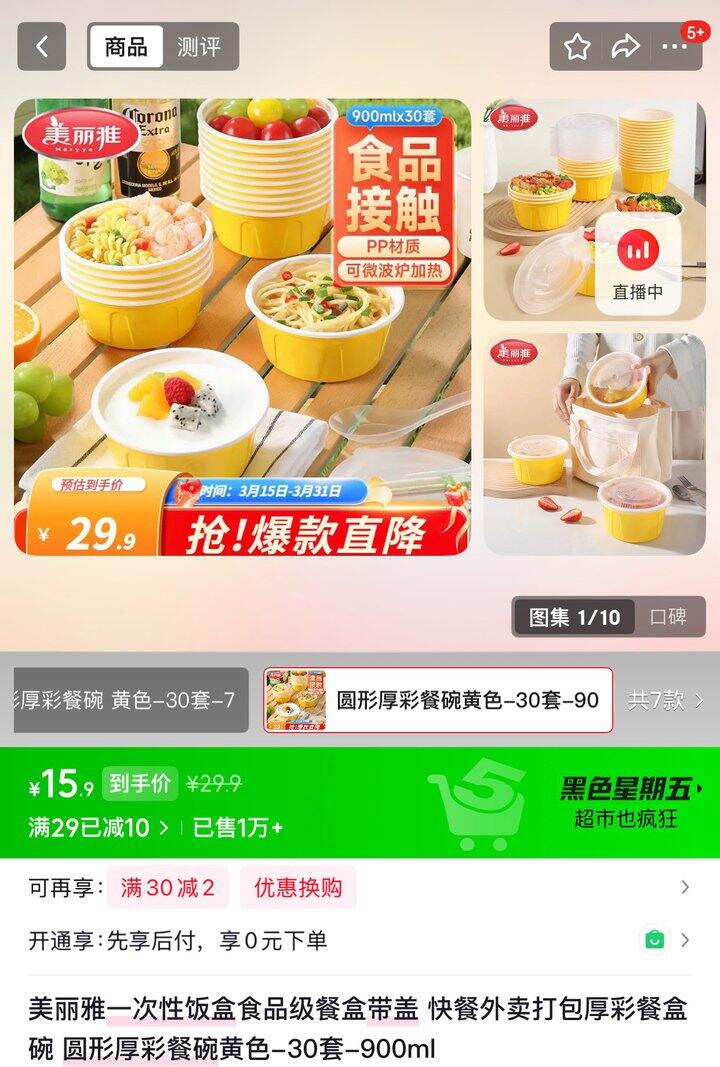The image size is (720, 1067).
Task: Open the three-dot overflow menu
Action: tap(675, 47)
